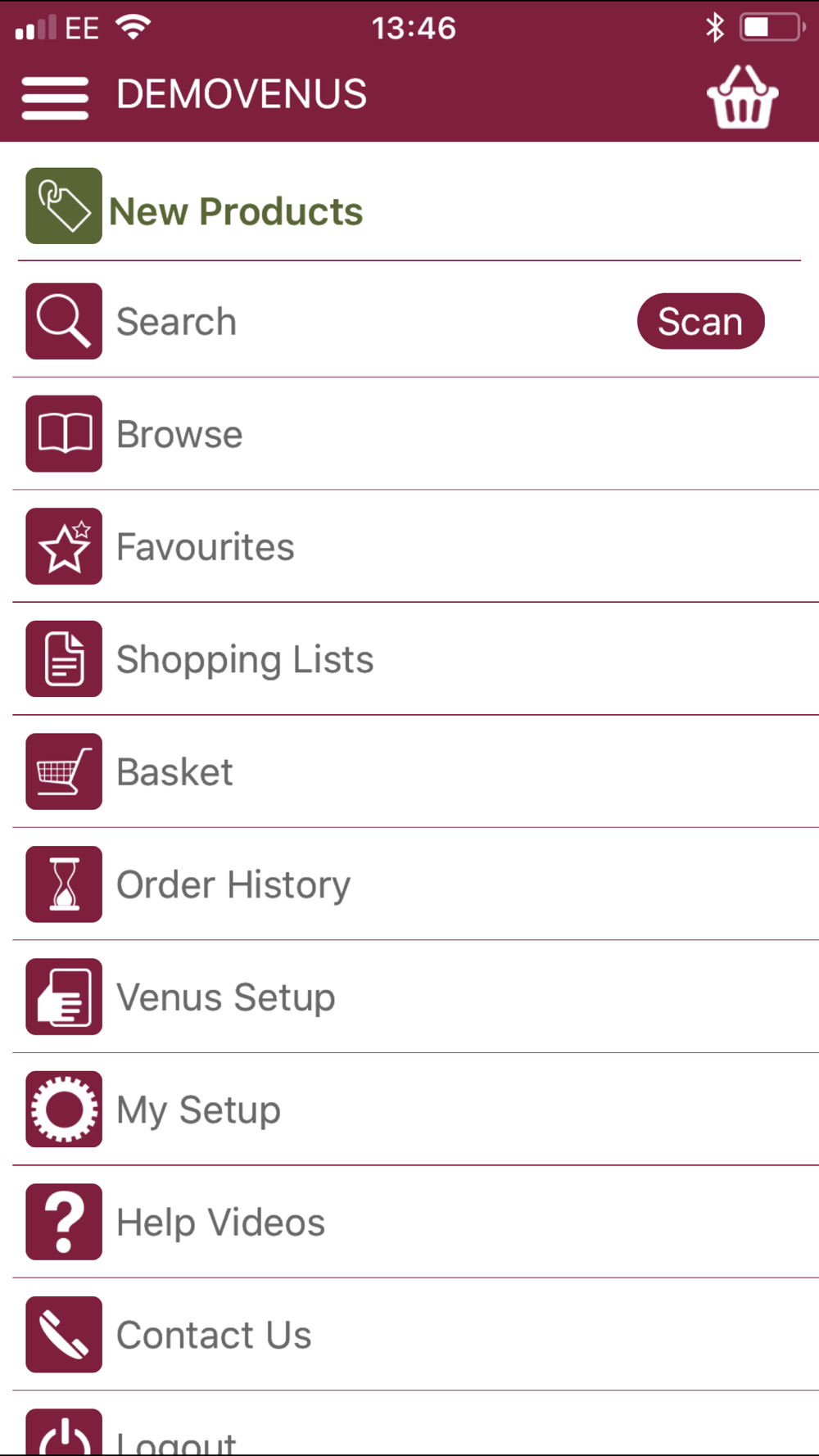Open the hamburger drawer menu
Image resolution: width=819 pixels, height=1456 pixels.
click(x=55, y=98)
